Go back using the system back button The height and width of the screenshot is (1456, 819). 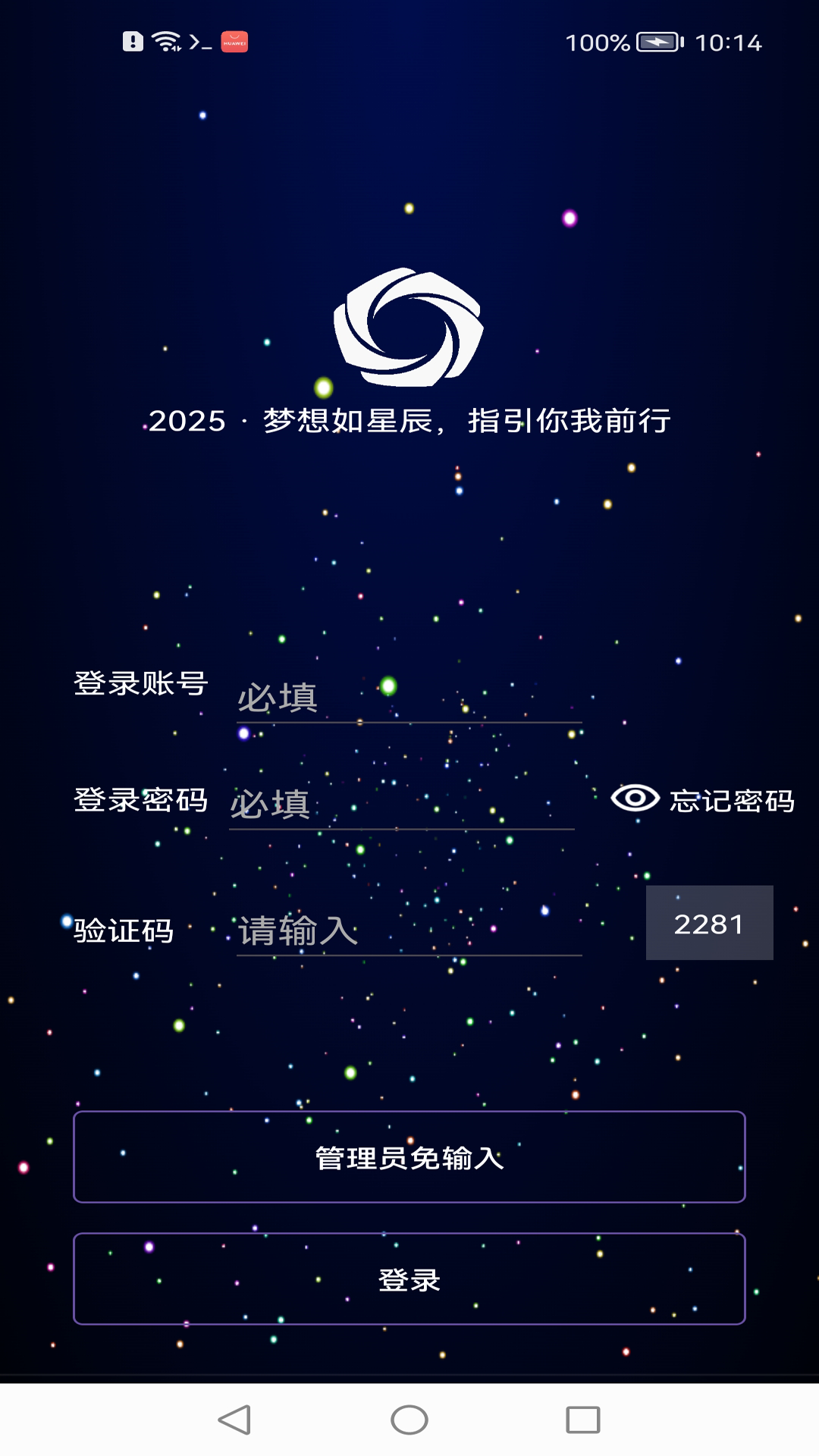(234, 1420)
